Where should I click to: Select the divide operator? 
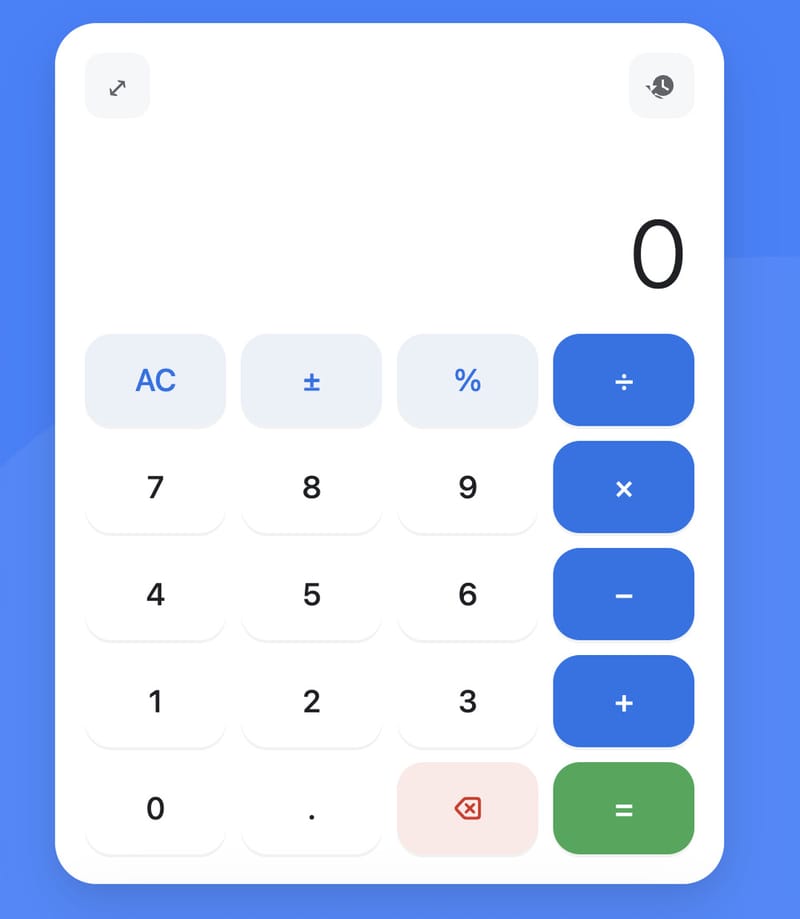pyautogui.click(x=623, y=381)
